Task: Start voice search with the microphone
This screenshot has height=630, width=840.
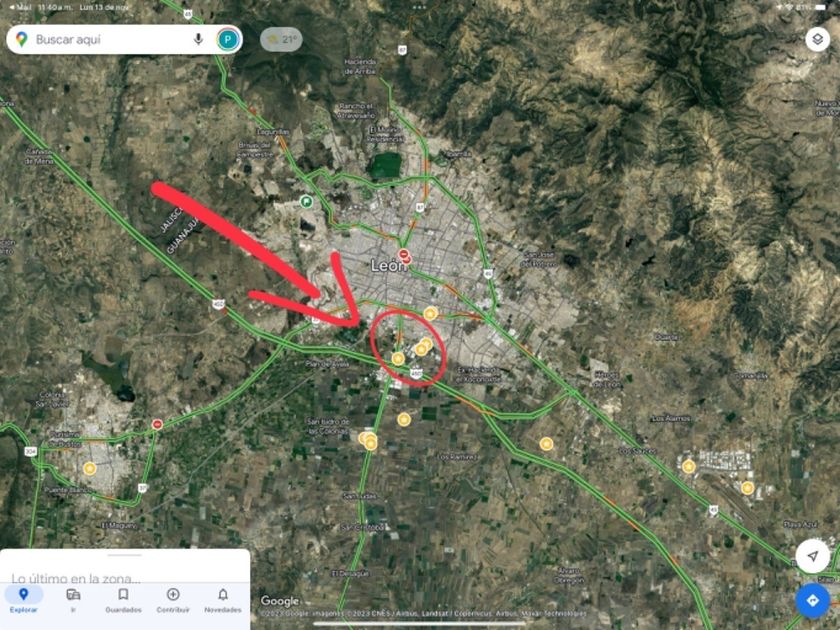Action: coord(198,39)
